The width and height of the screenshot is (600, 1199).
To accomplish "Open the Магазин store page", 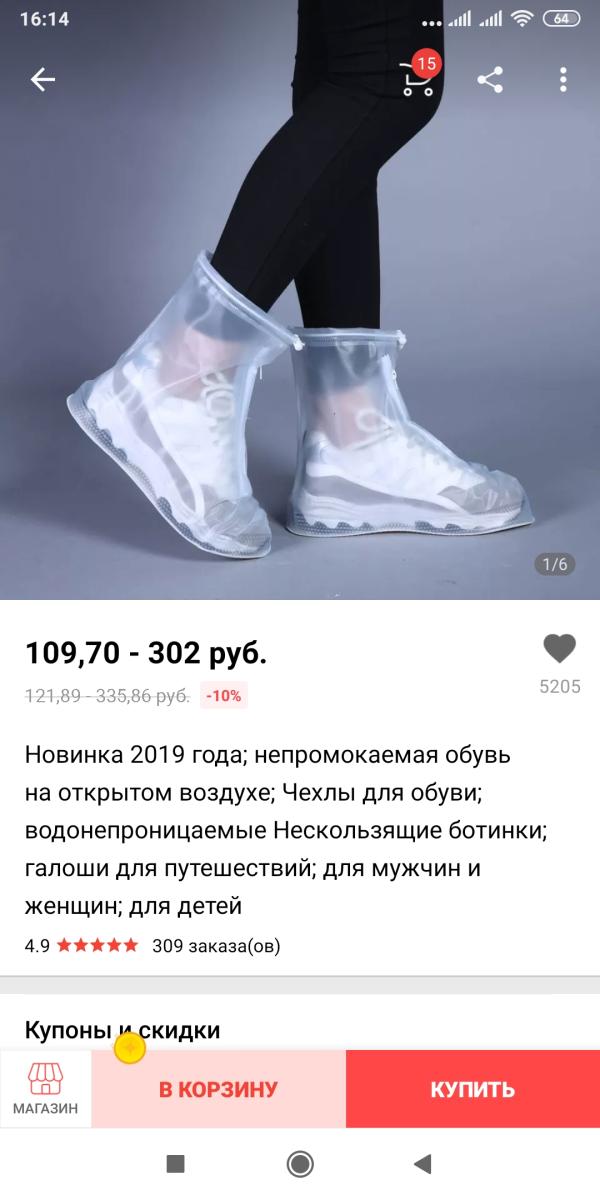I will (45, 1089).
